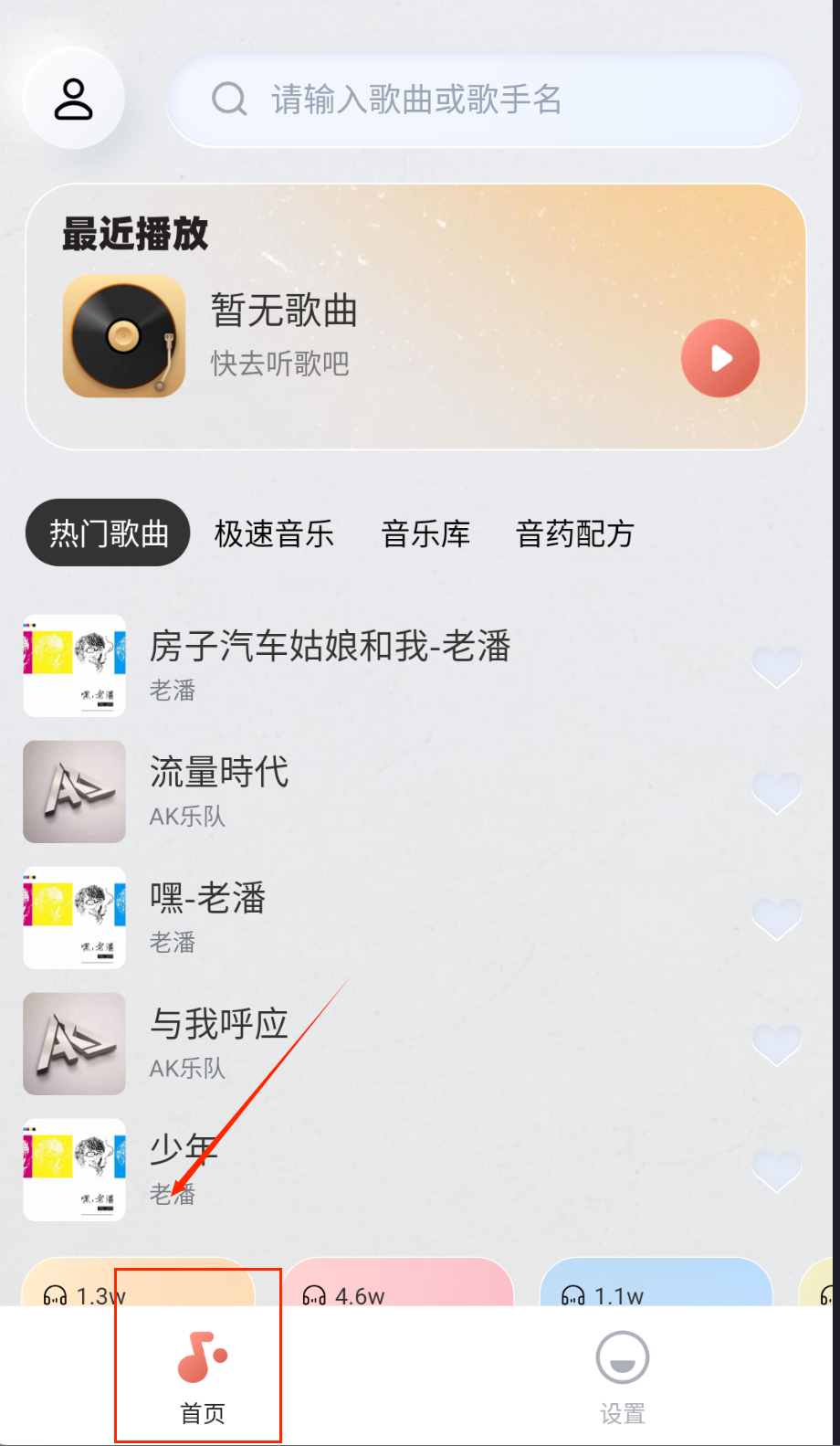
Task: Go to the 首页 tab
Action: pos(202,1377)
